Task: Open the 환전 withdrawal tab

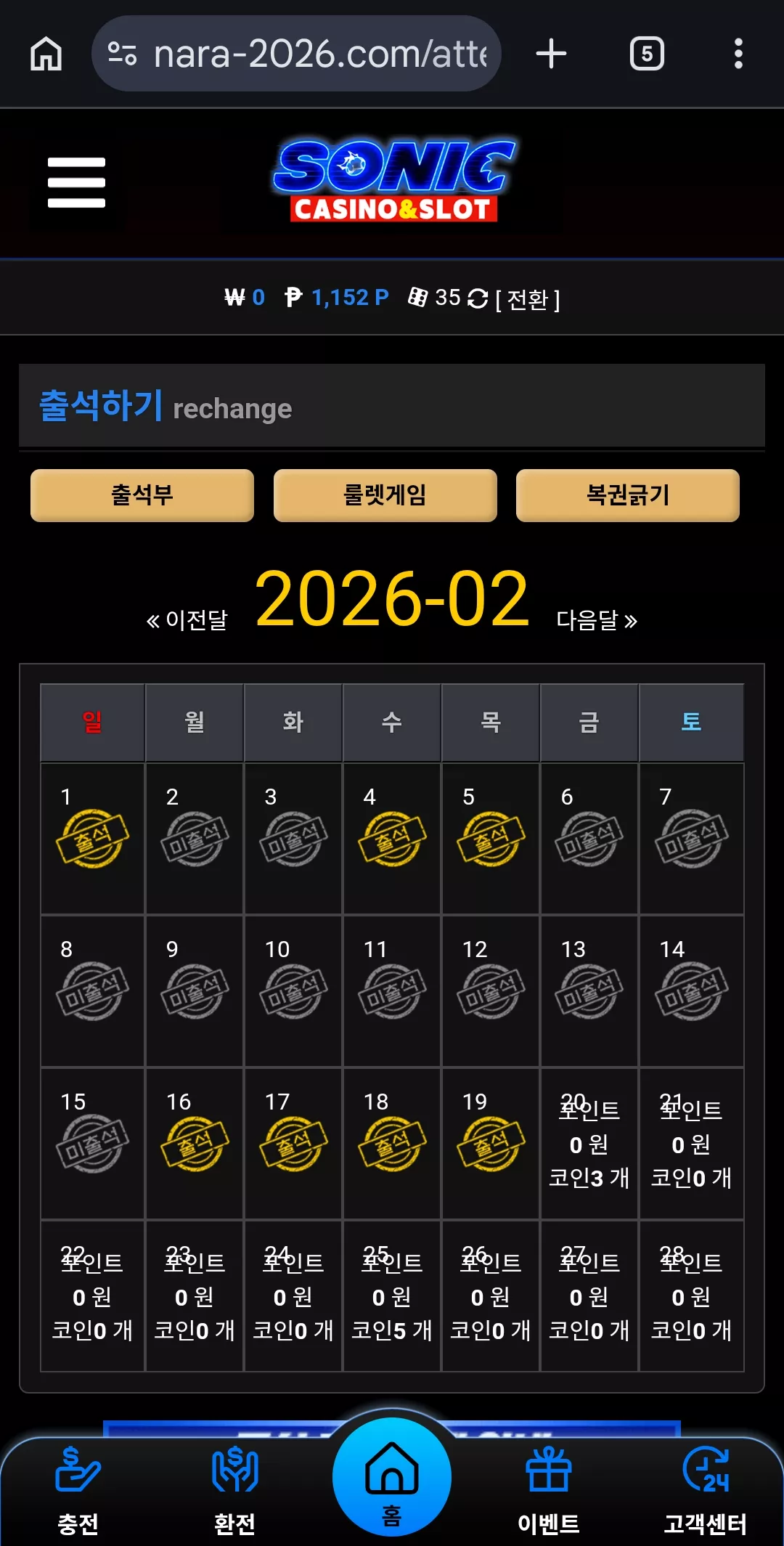Action: coord(234,1492)
